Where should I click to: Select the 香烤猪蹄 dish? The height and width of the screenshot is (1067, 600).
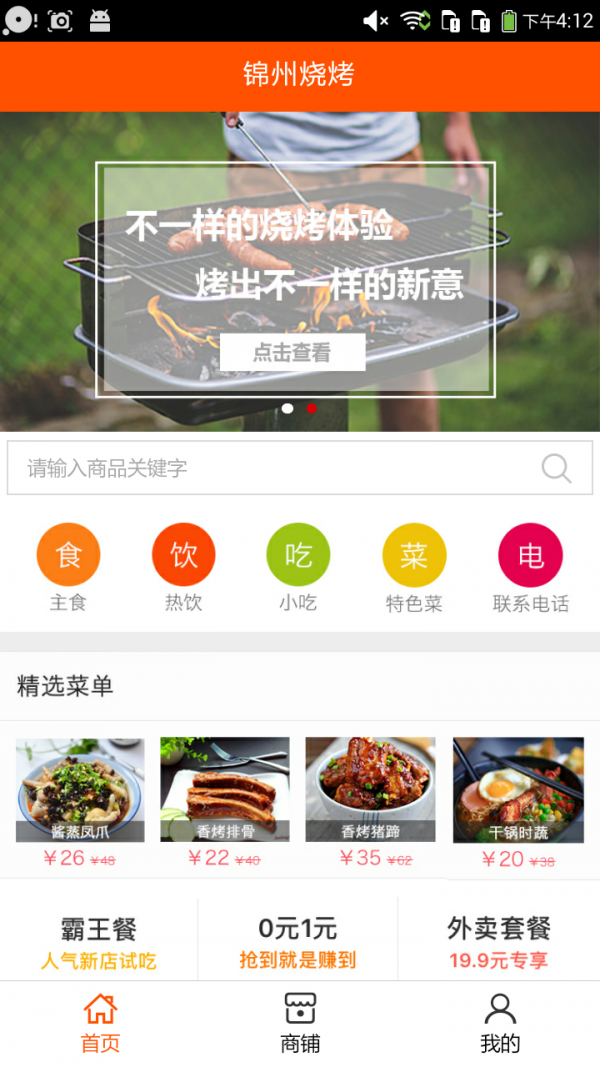(x=370, y=790)
